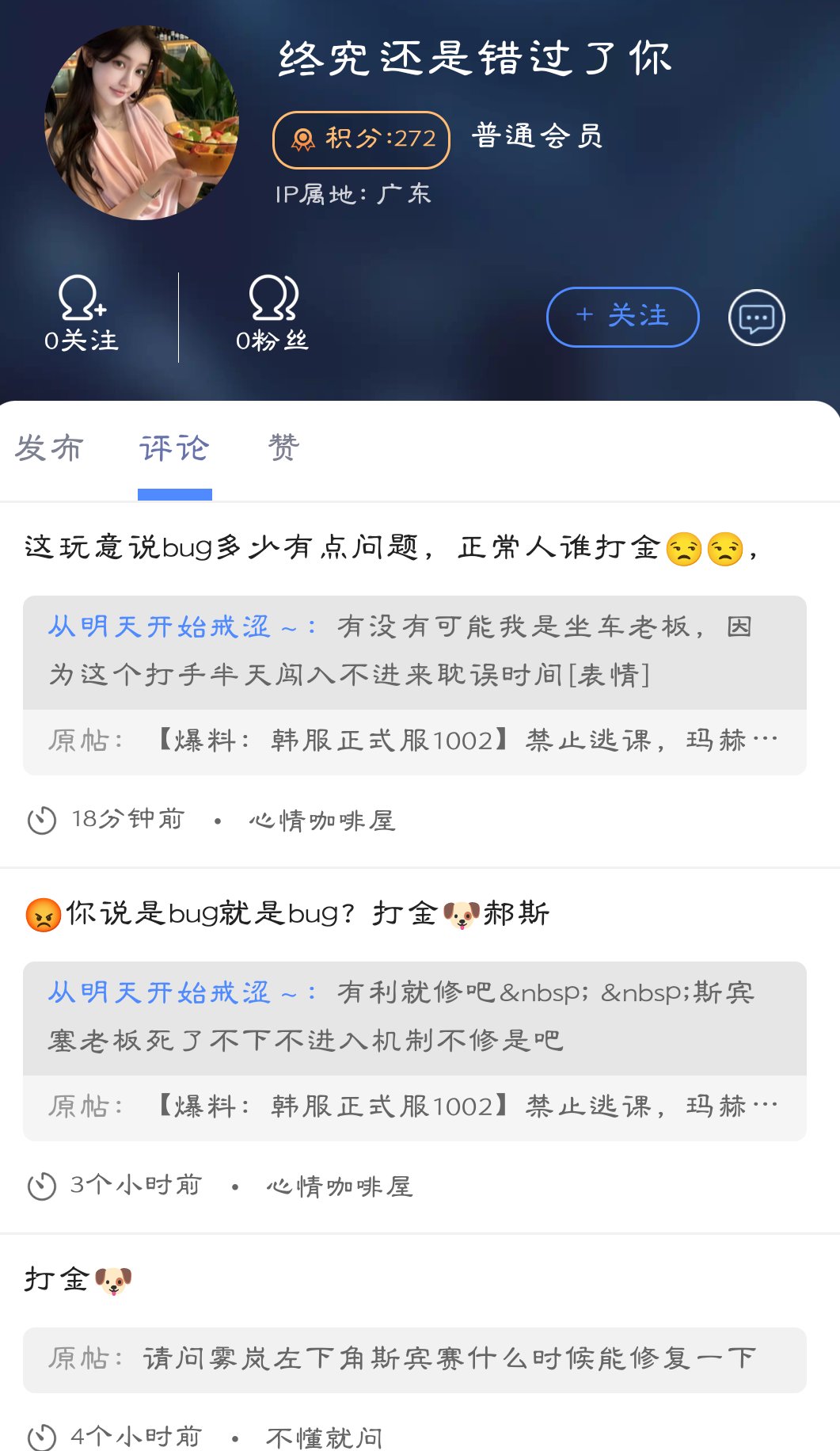Open 心情咖啡屋 board under 18分钟前 comment
The width and height of the screenshot is (840, 1451).
[x=322, y=821]
